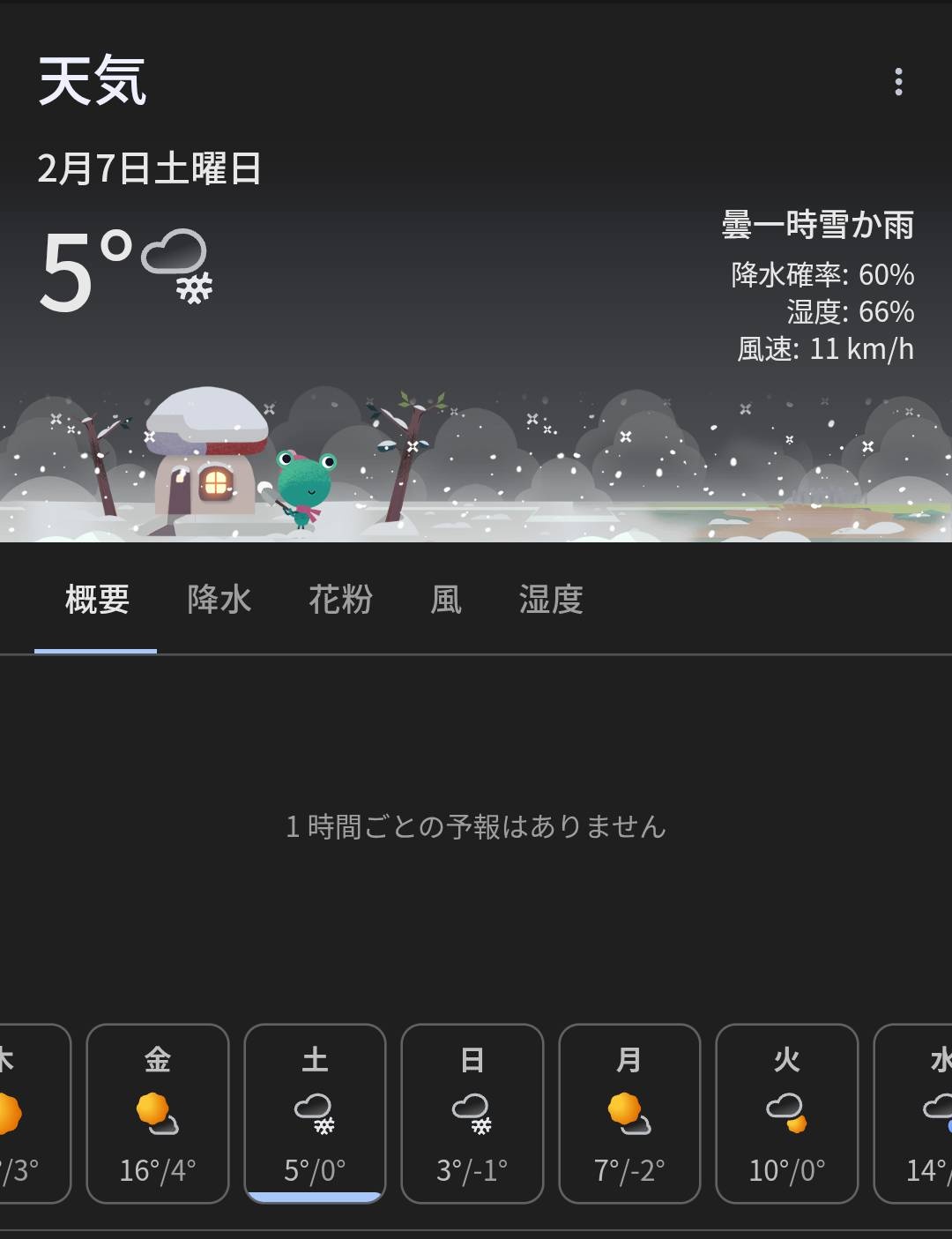The image size is (952, 1239).
Task: Switch to the 花粉 tab
Action: pos(340,600)
